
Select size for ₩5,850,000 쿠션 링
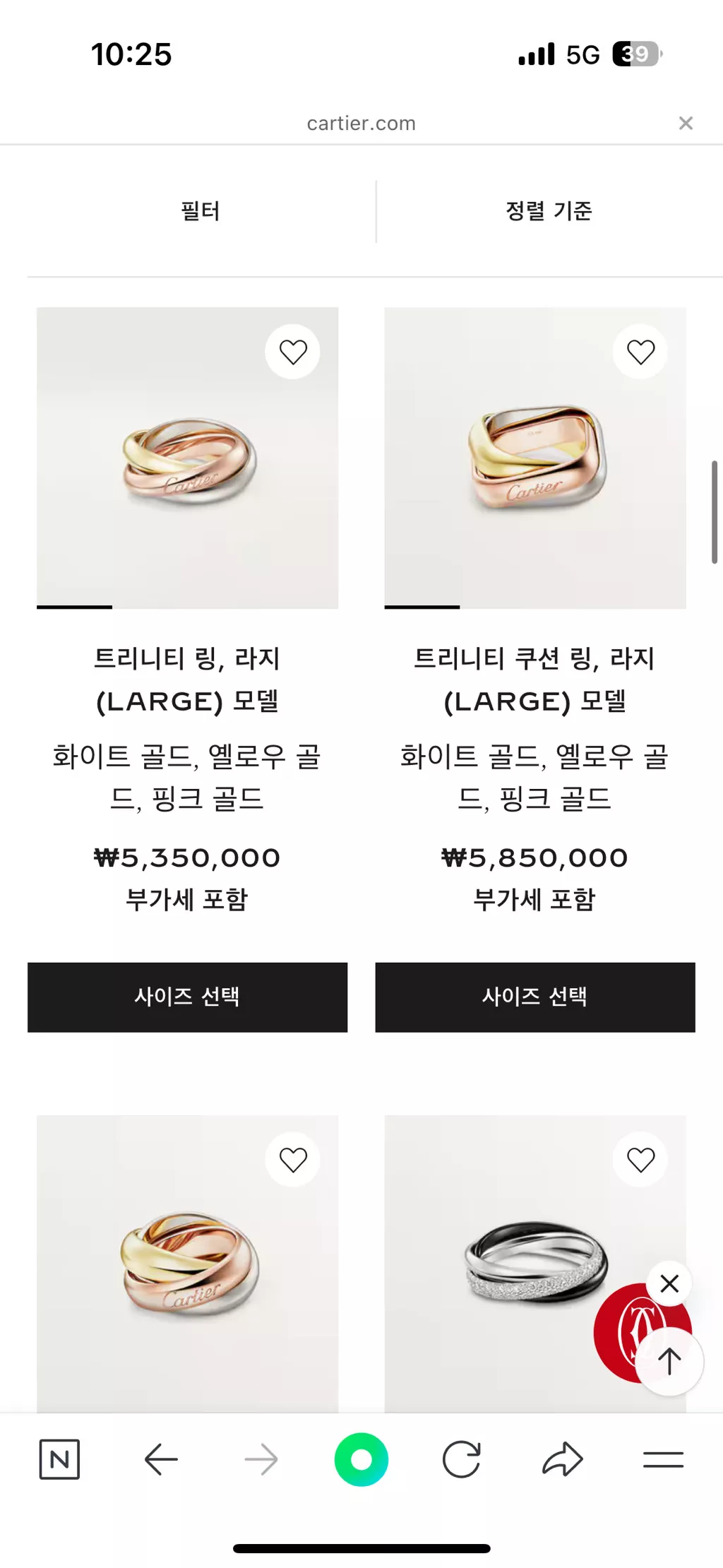(535, 997)
